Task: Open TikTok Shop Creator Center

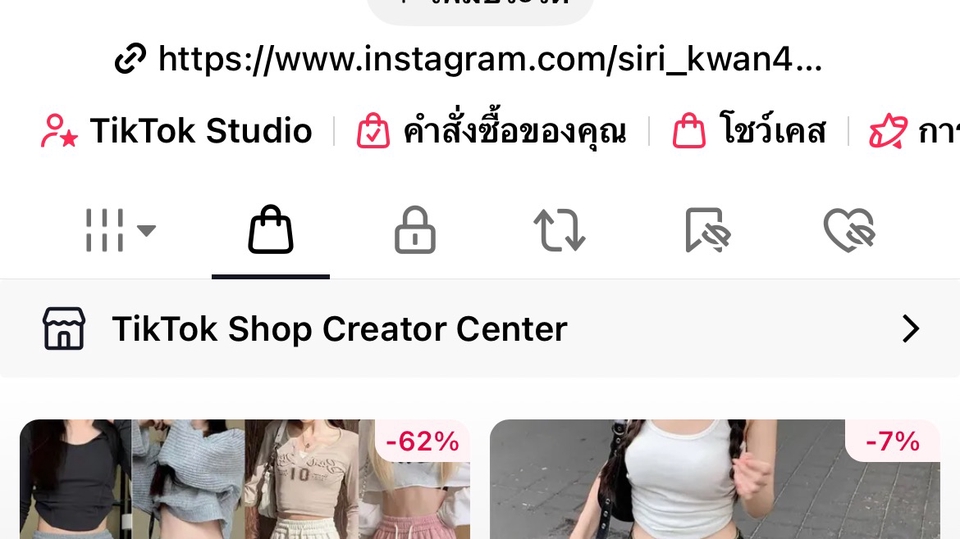Action: 480,329
